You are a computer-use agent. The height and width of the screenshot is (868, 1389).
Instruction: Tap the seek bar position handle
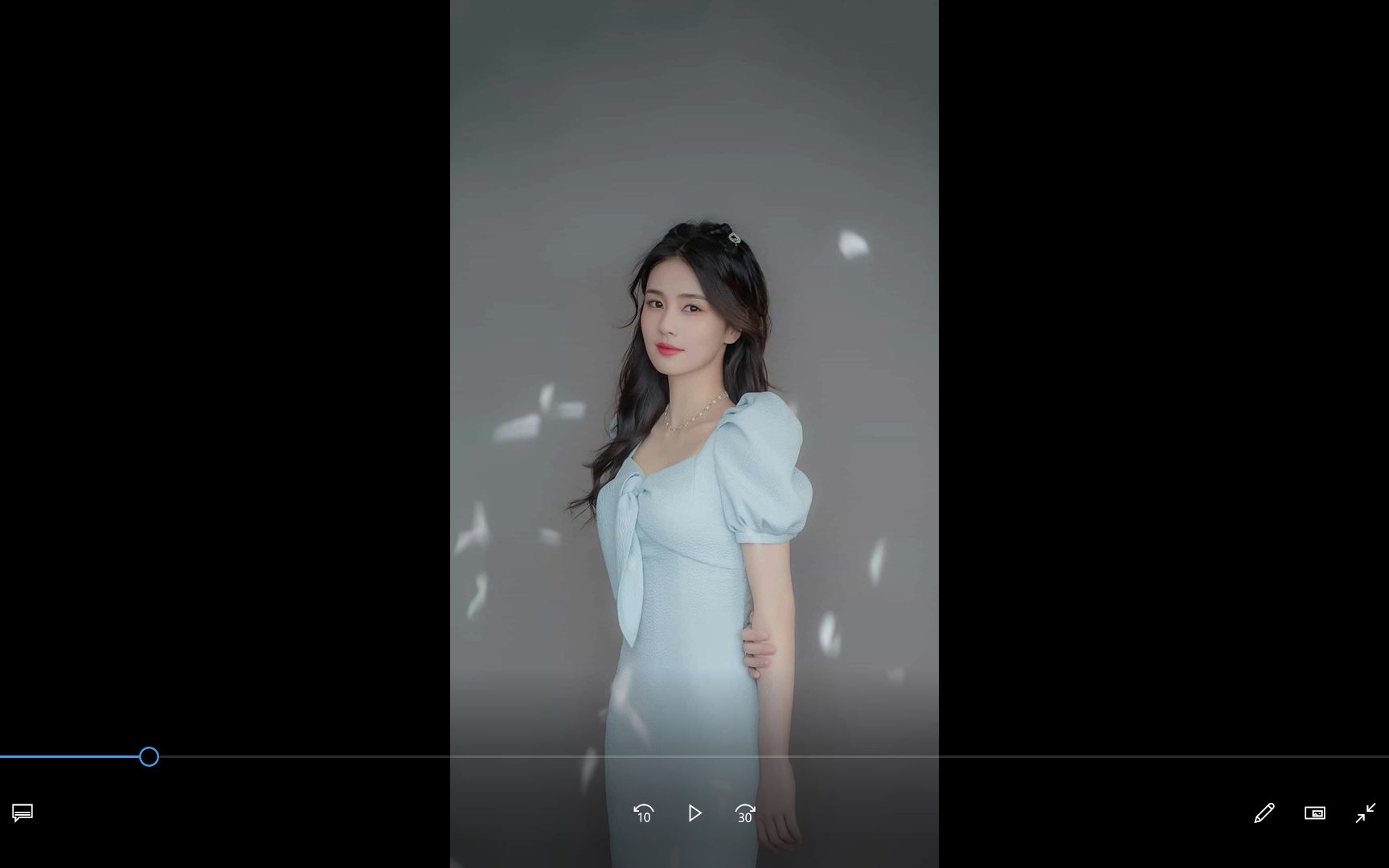(149, 756)
